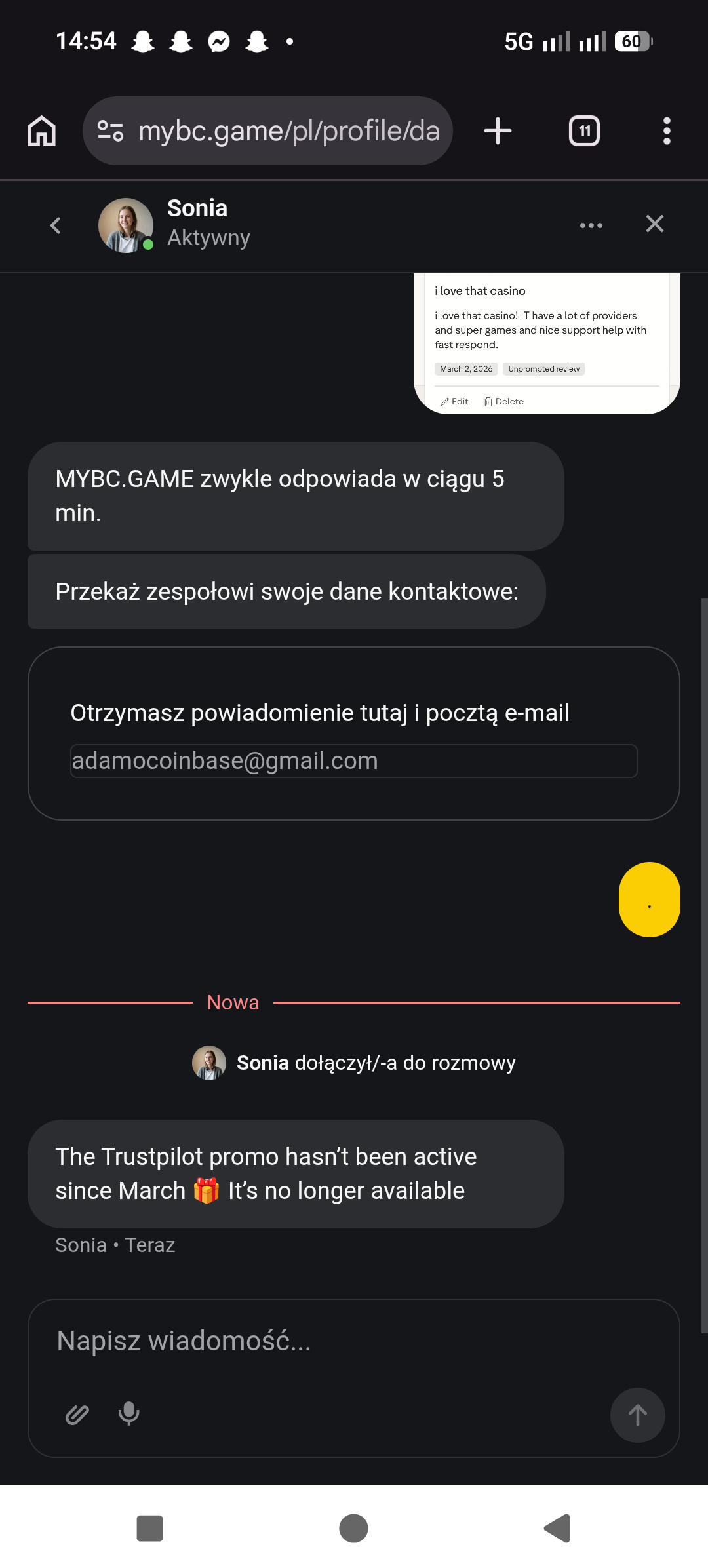
Task: Record a voice message with the microphone
Action: (129, 1414)
